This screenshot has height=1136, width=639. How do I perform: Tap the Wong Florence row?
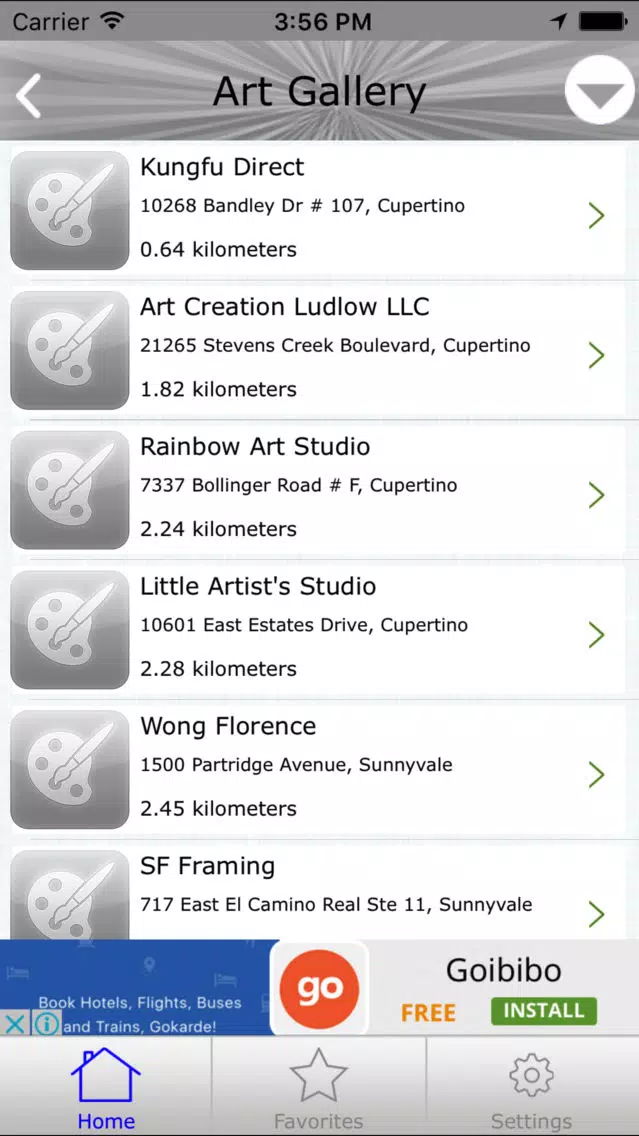pos(319,769)
